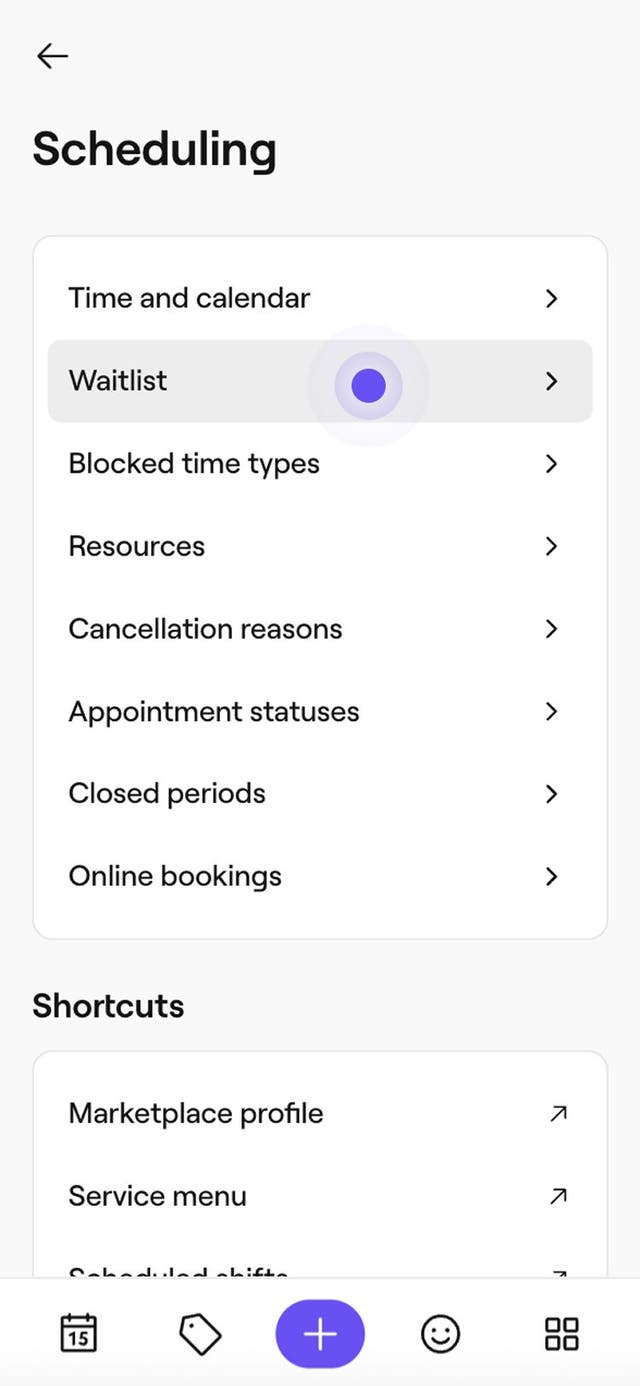Open the Marketplace profile shortcut
The height and width of the screenshot is (1386, 640).
[320, 1114]
